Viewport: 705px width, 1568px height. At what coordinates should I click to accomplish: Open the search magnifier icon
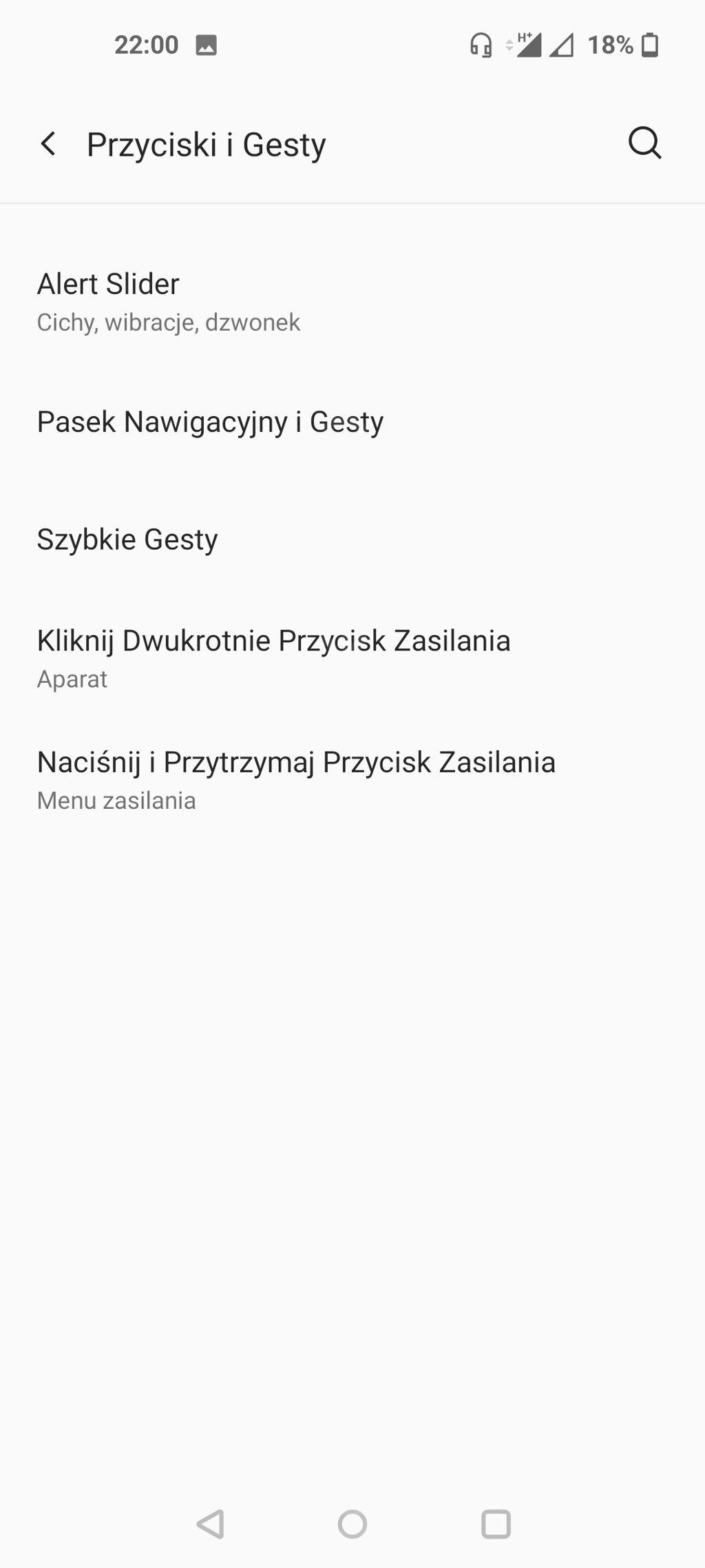tap(644, 144)
